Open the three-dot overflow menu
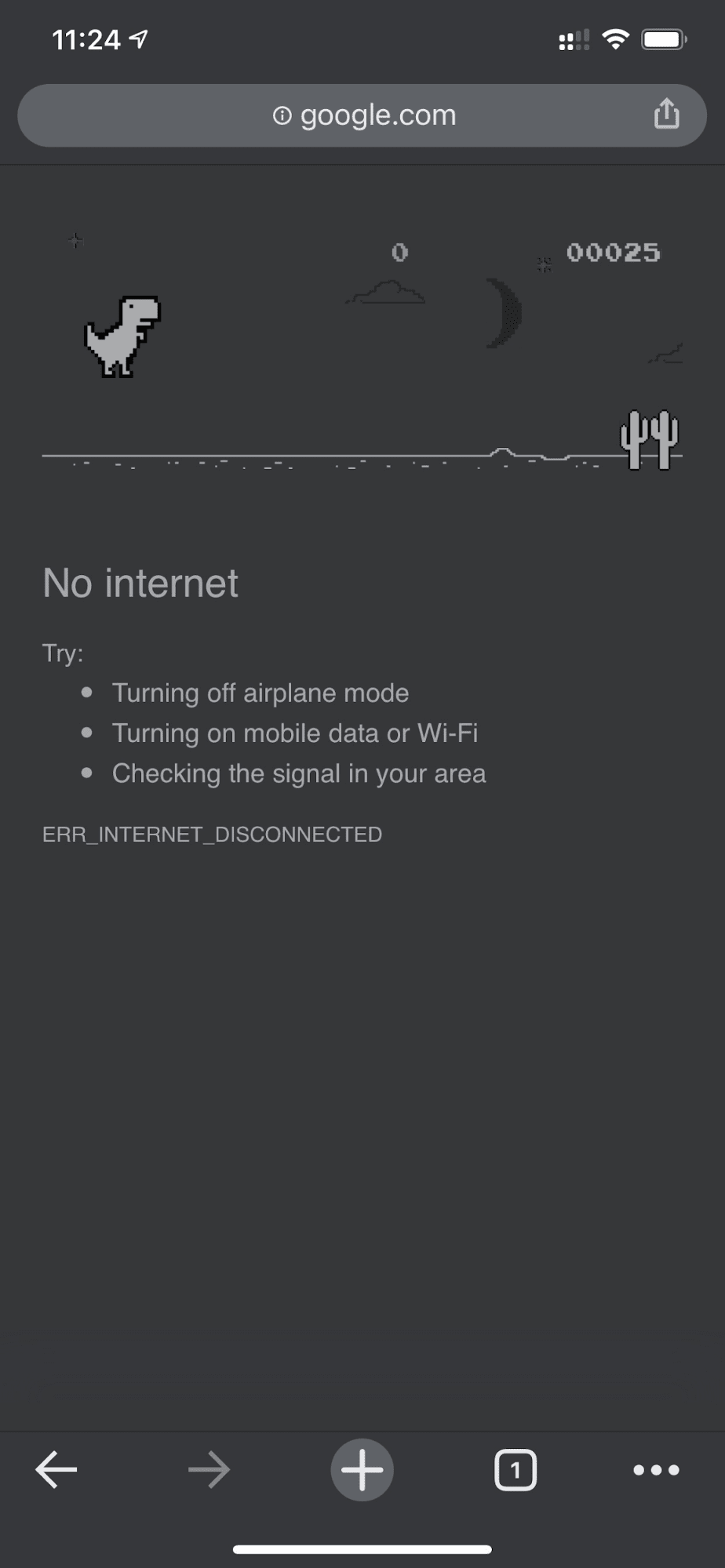 (656, 1469)
